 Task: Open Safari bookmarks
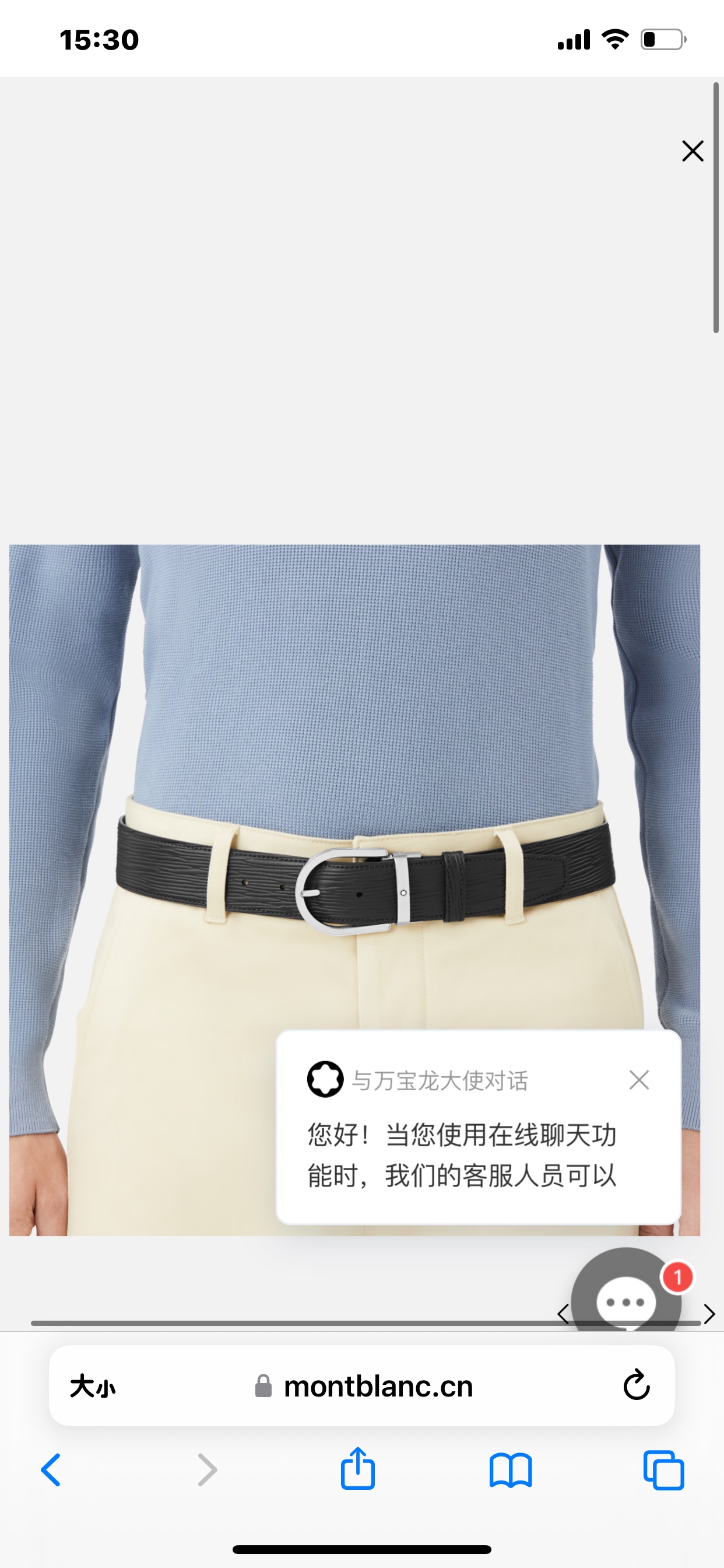[511, 1470]
